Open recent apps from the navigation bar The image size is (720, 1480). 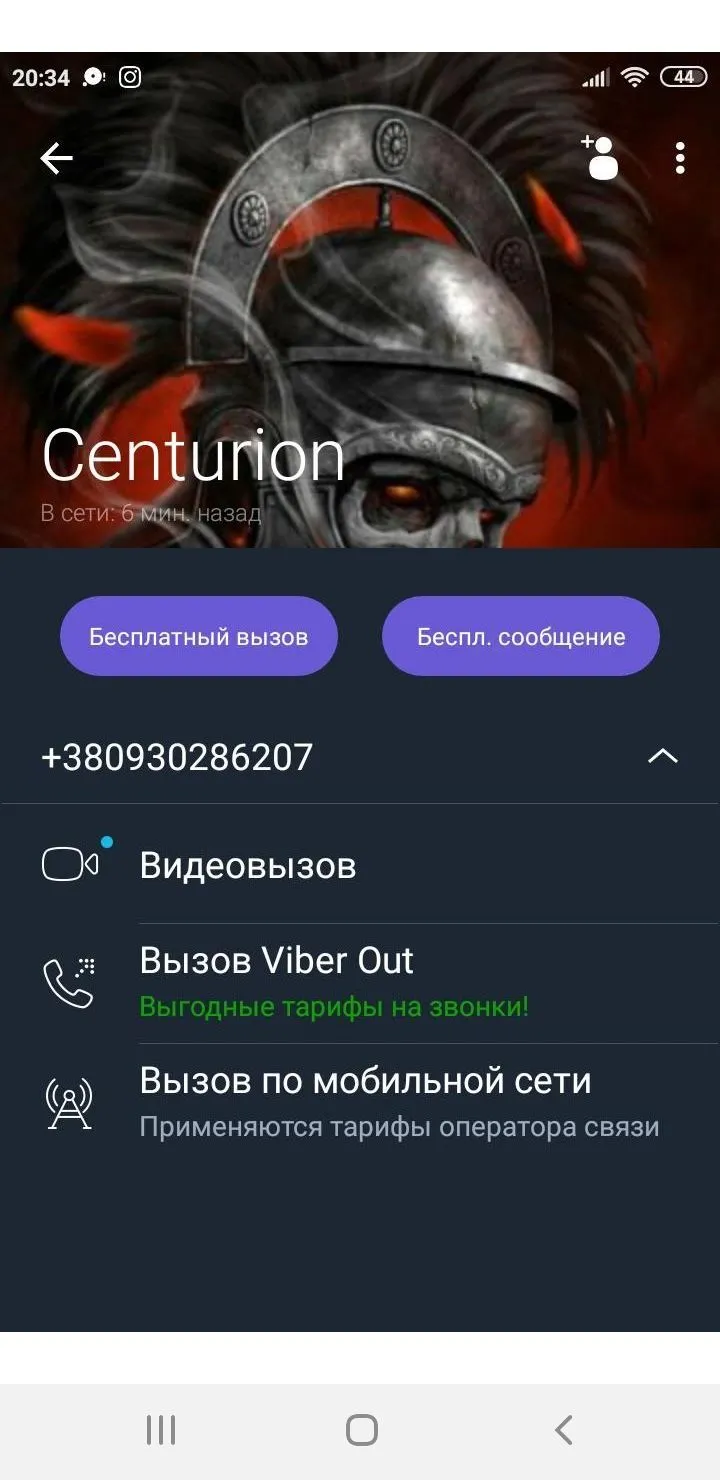click(161, 1430)
